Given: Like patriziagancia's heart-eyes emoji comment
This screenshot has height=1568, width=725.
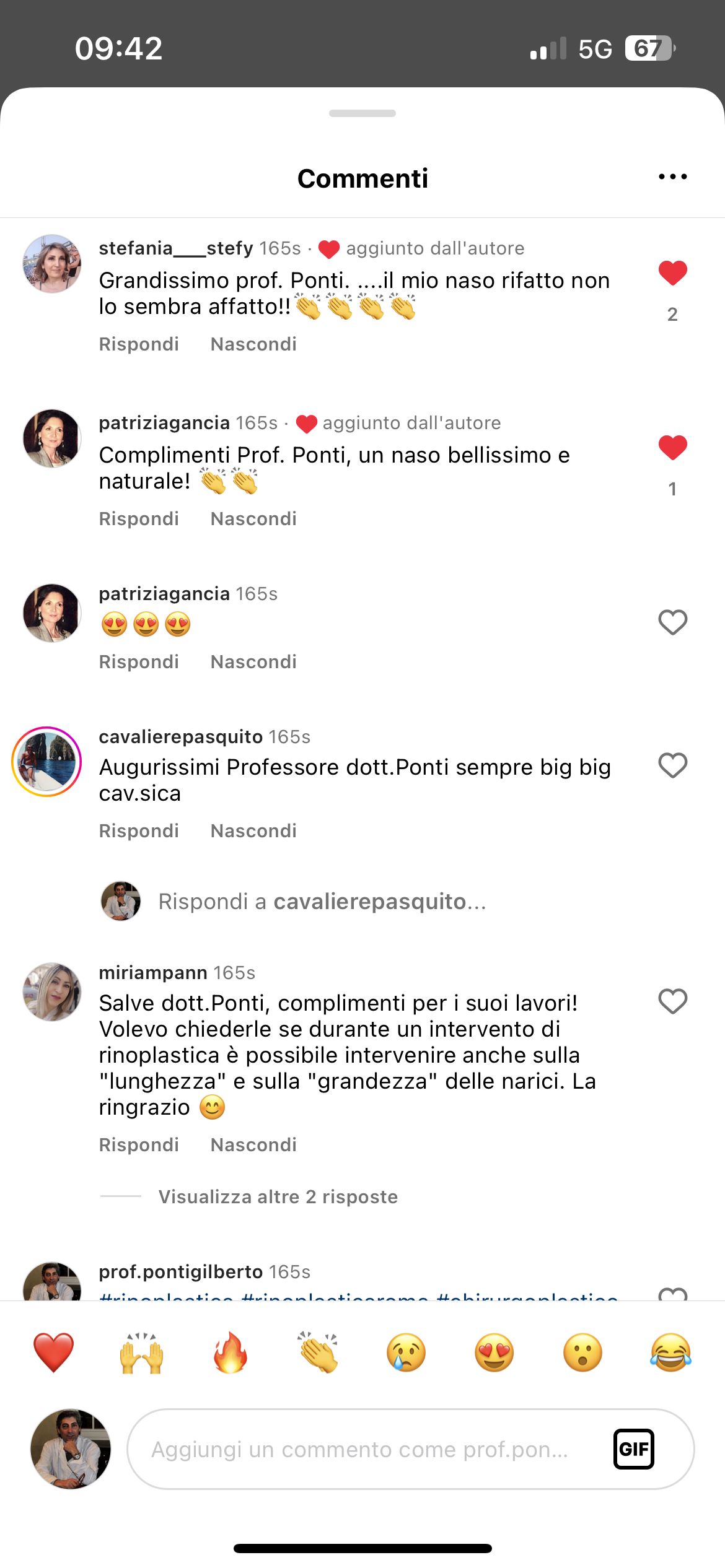Looking at the screenshot, I should (x=672, y=622).
